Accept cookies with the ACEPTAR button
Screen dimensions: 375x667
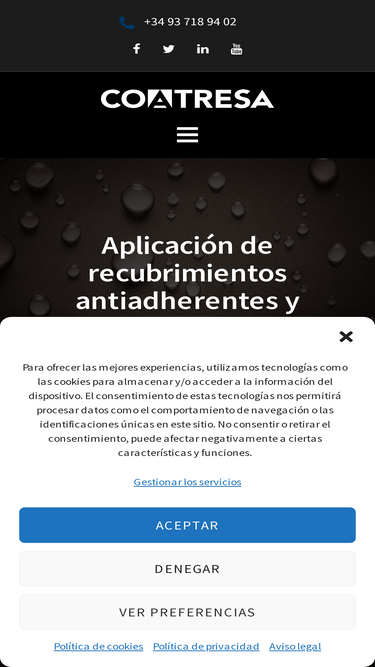tap(188, 525)
